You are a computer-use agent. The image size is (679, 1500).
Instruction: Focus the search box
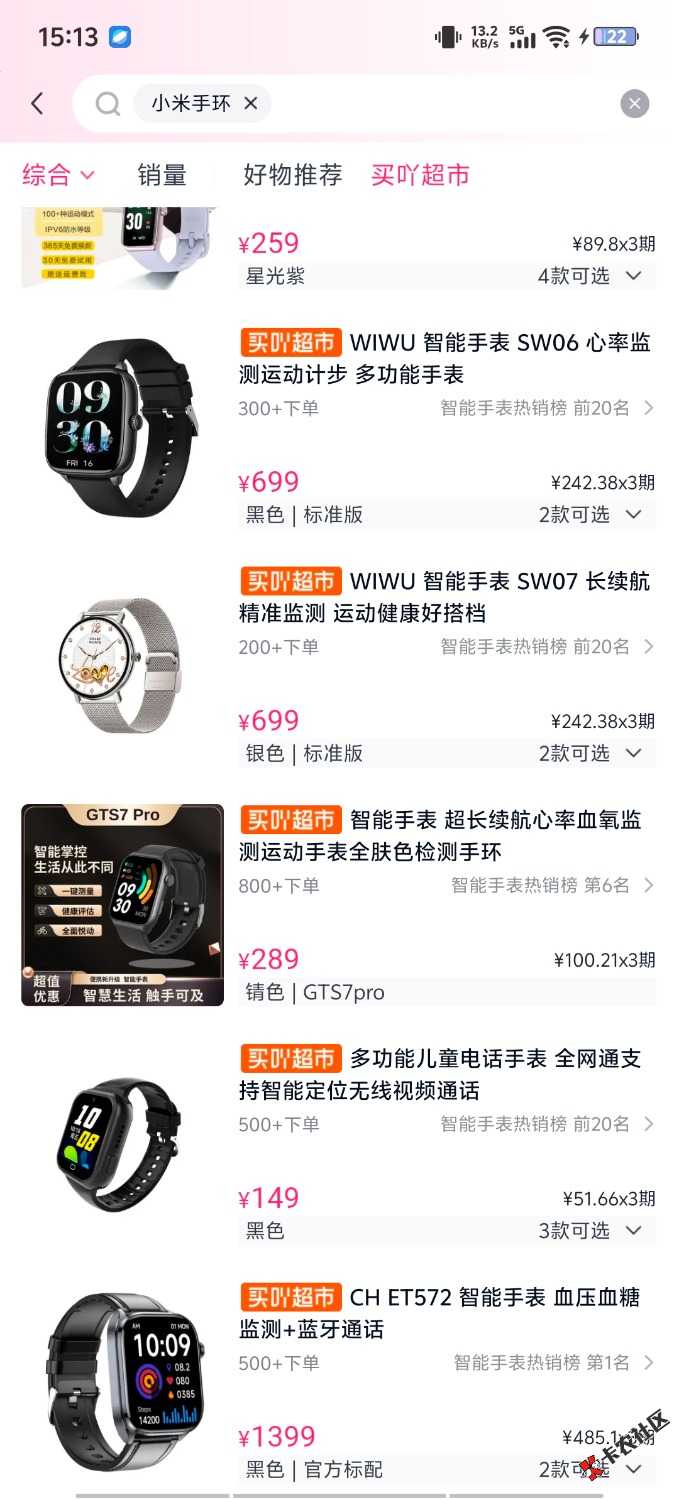click(x=440, y=104)
